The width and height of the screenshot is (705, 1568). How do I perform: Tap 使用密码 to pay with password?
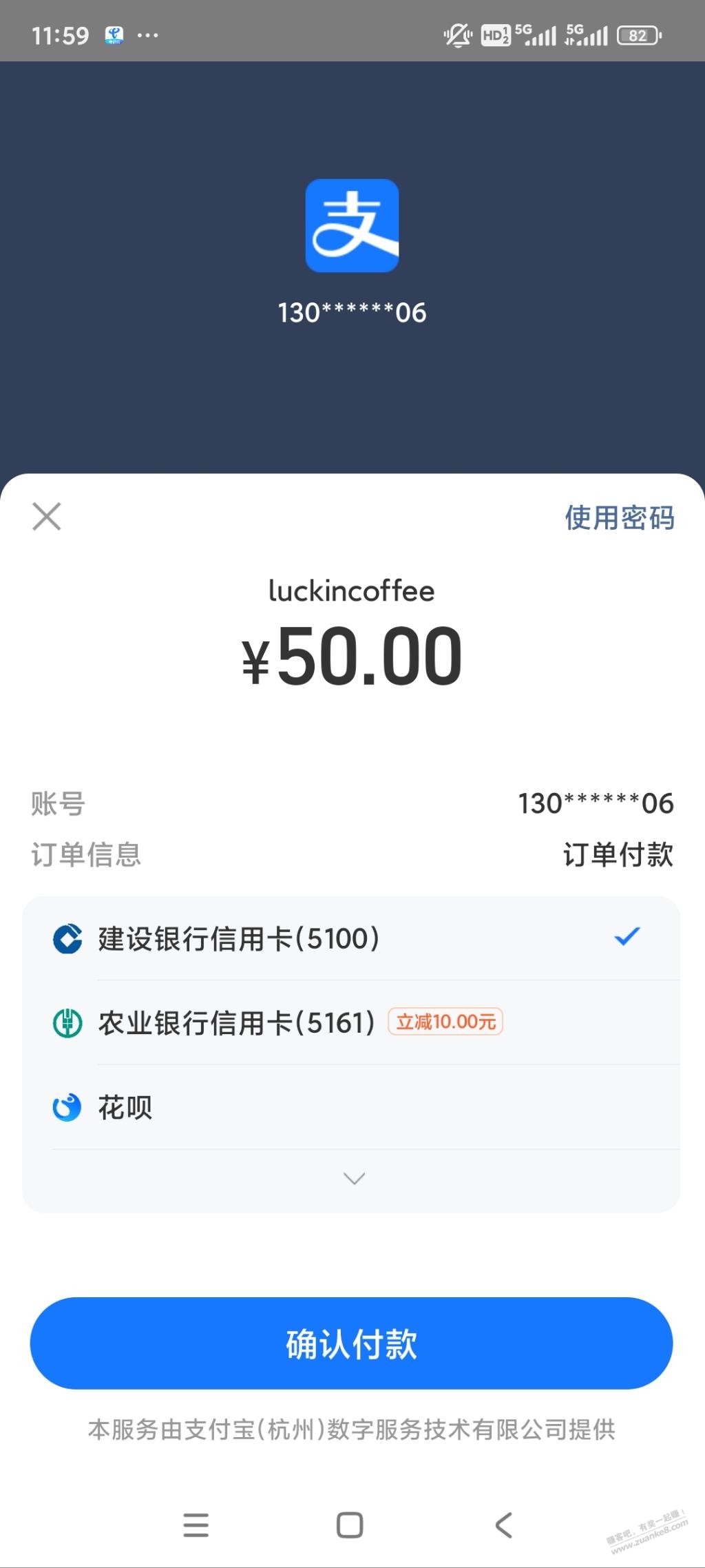tap(619, 518)
